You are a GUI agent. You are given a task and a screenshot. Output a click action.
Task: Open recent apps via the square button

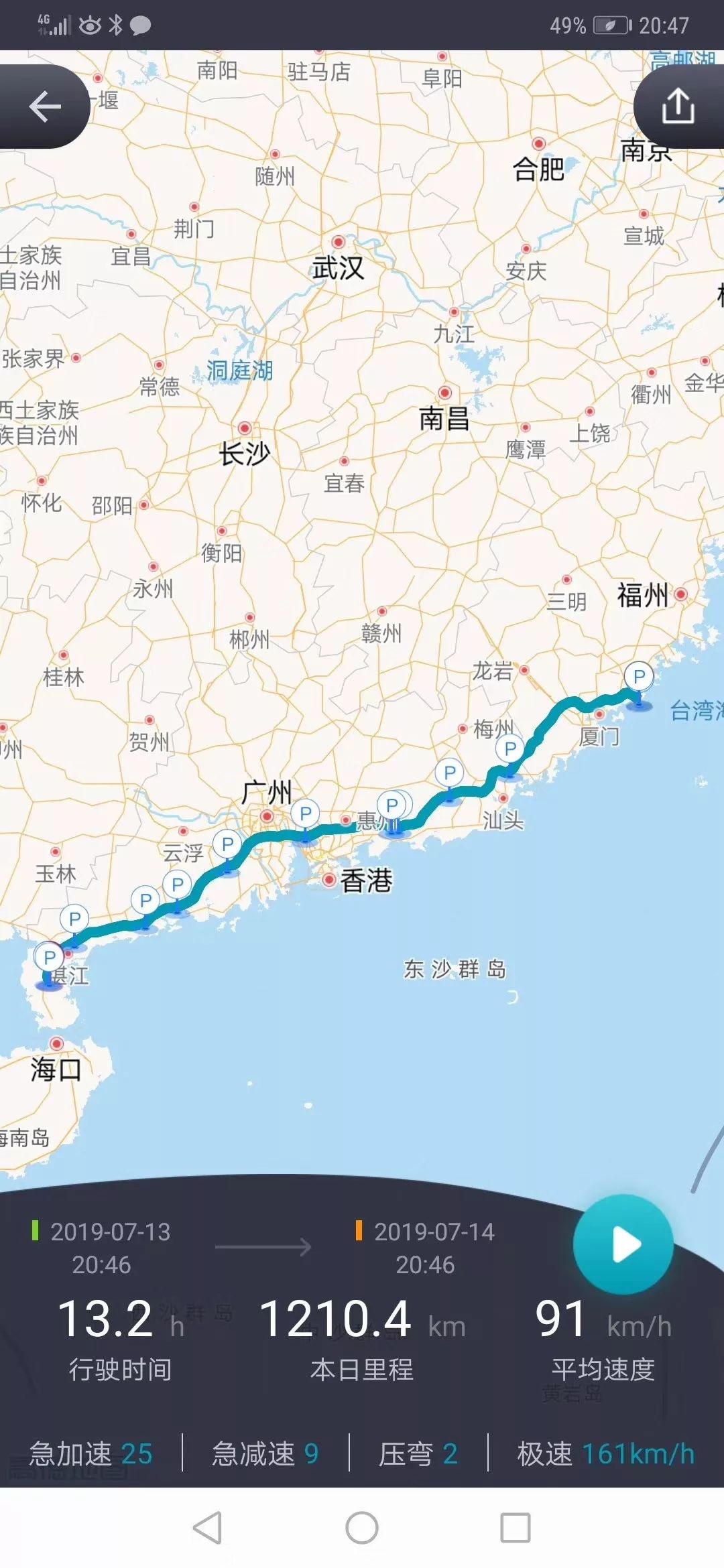coord(516,1528)
